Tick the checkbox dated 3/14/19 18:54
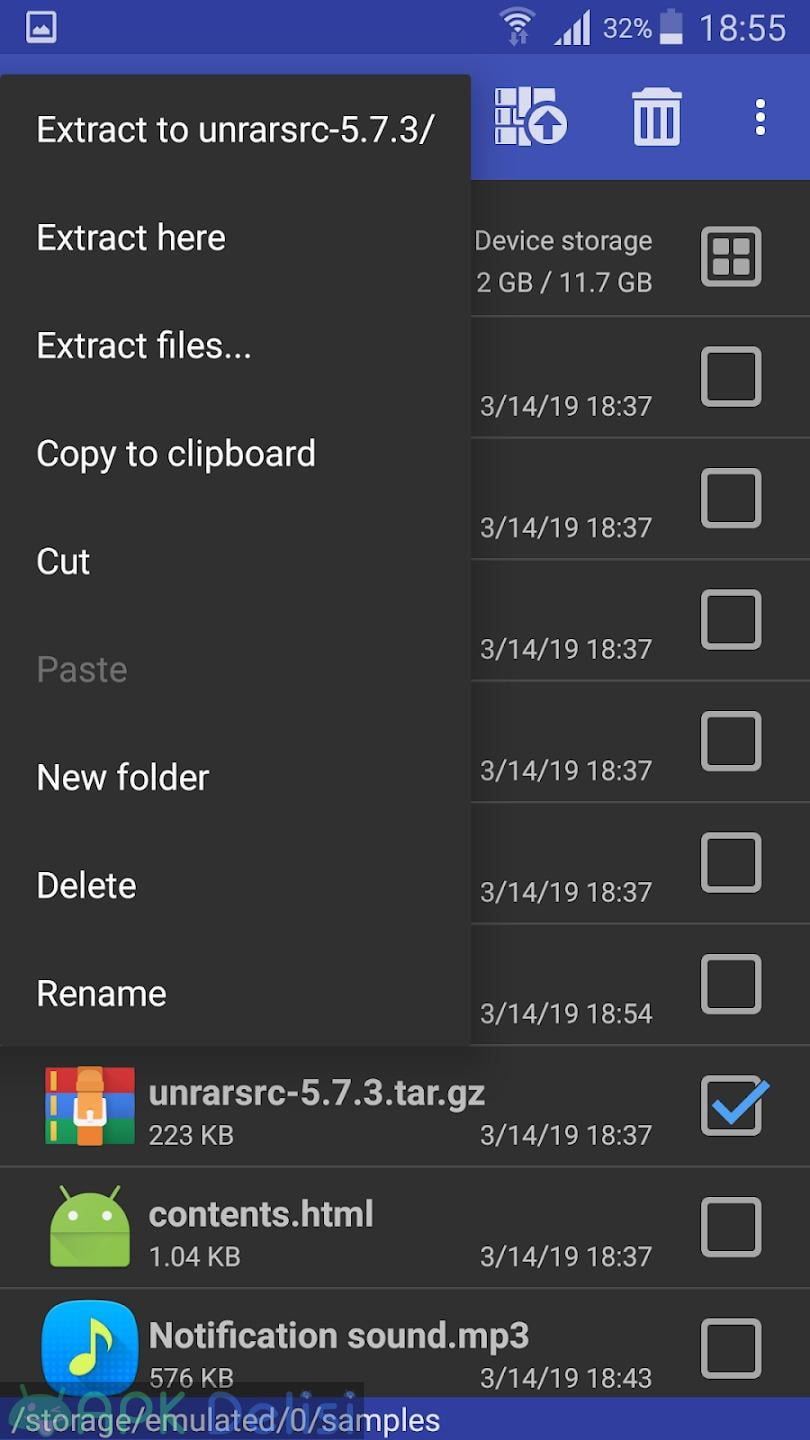 tap(731, 984)
